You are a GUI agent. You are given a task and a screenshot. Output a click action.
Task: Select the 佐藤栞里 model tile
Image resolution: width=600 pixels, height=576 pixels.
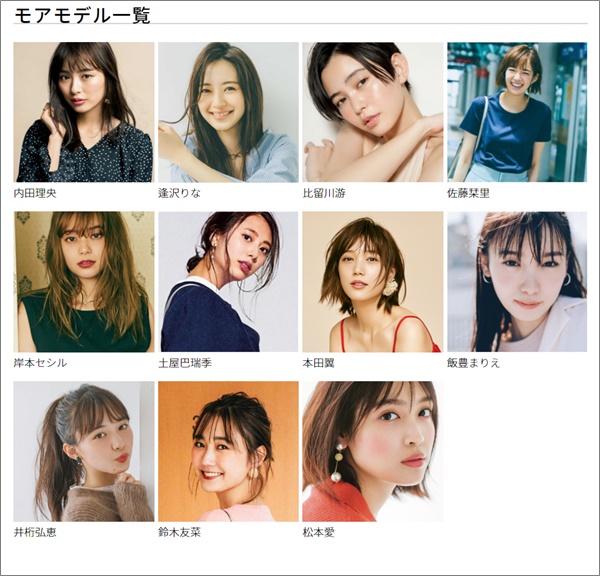click(516, 112)
